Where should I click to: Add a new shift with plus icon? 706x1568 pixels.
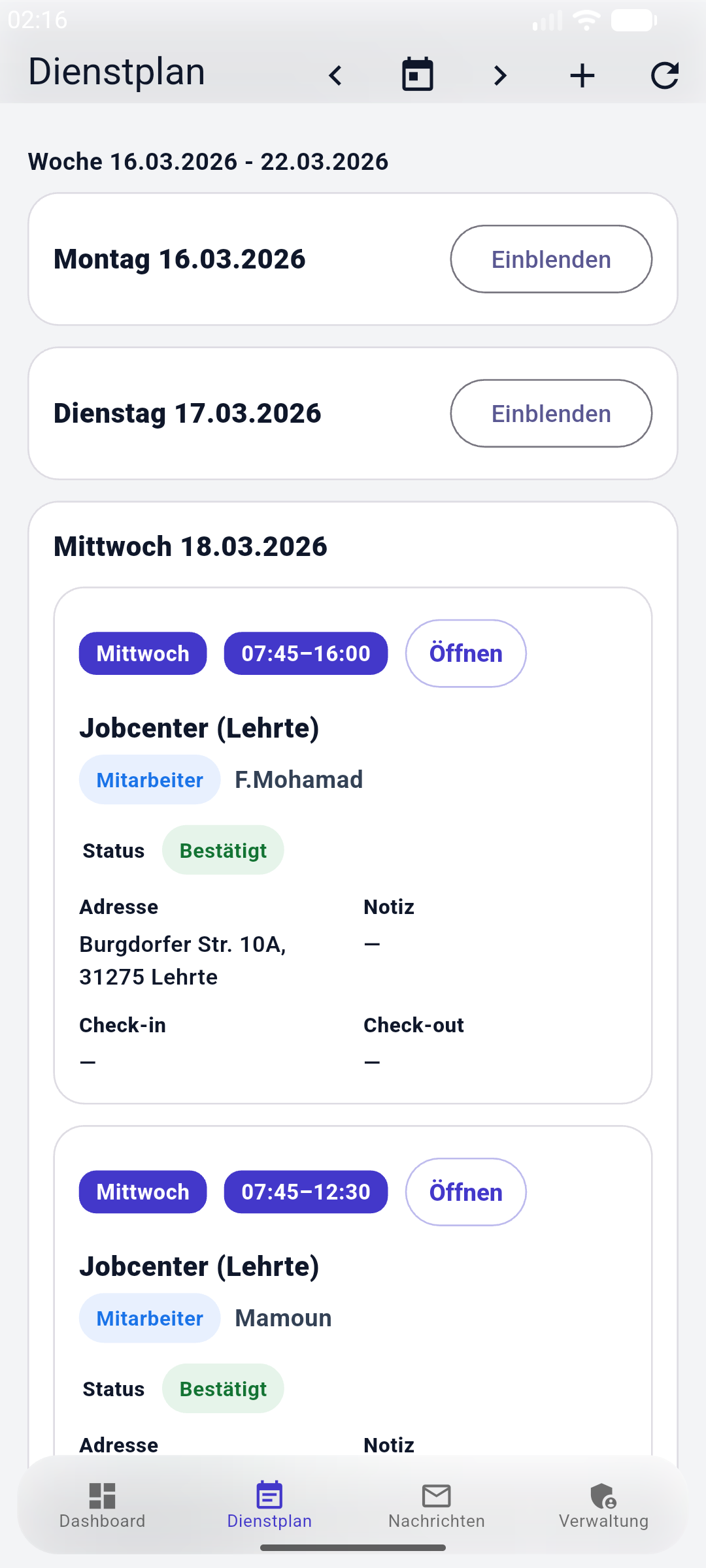tap(582, 76)
